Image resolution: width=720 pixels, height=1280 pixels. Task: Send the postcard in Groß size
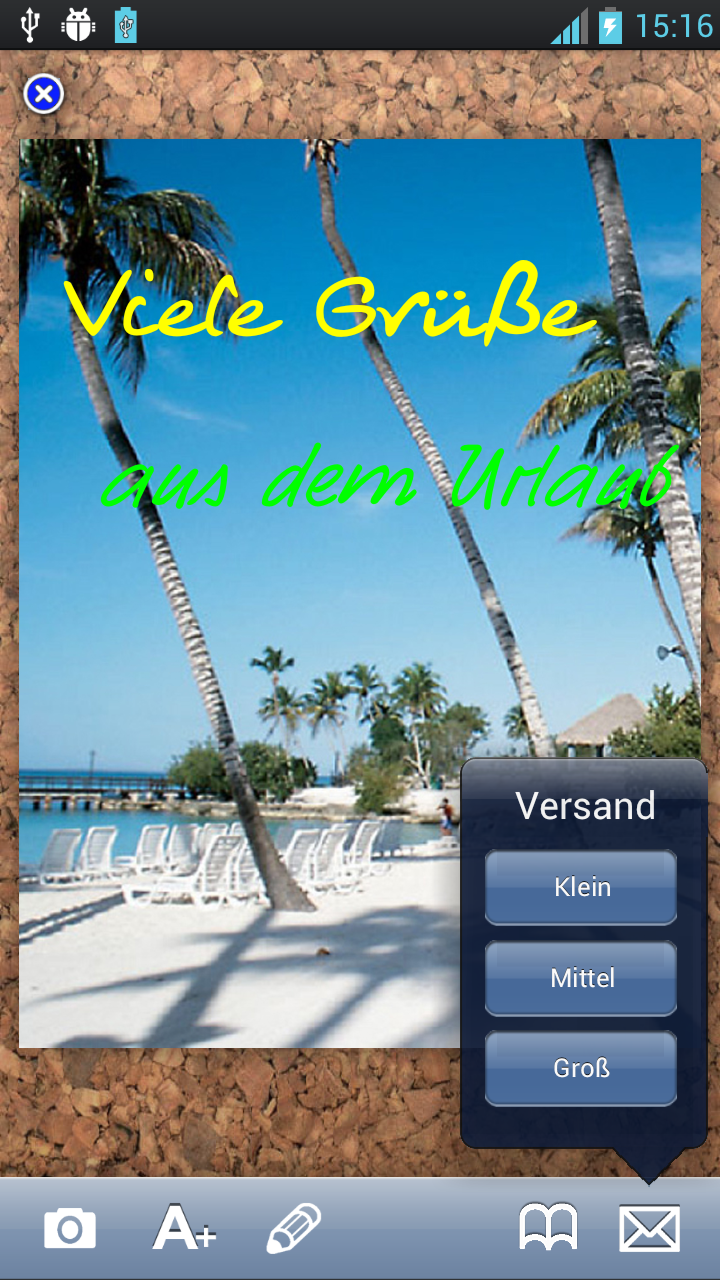(581, 1068)
